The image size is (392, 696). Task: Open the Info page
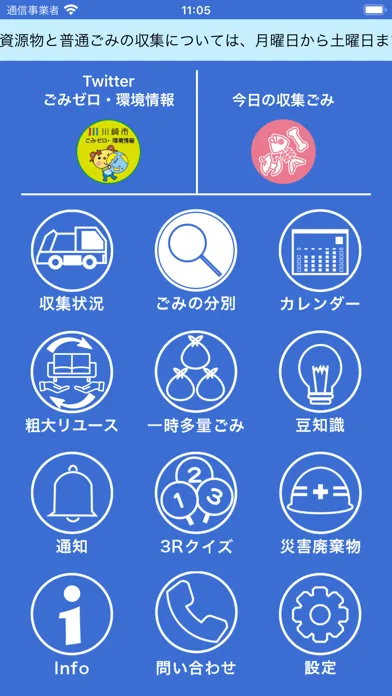coord(72,614)
